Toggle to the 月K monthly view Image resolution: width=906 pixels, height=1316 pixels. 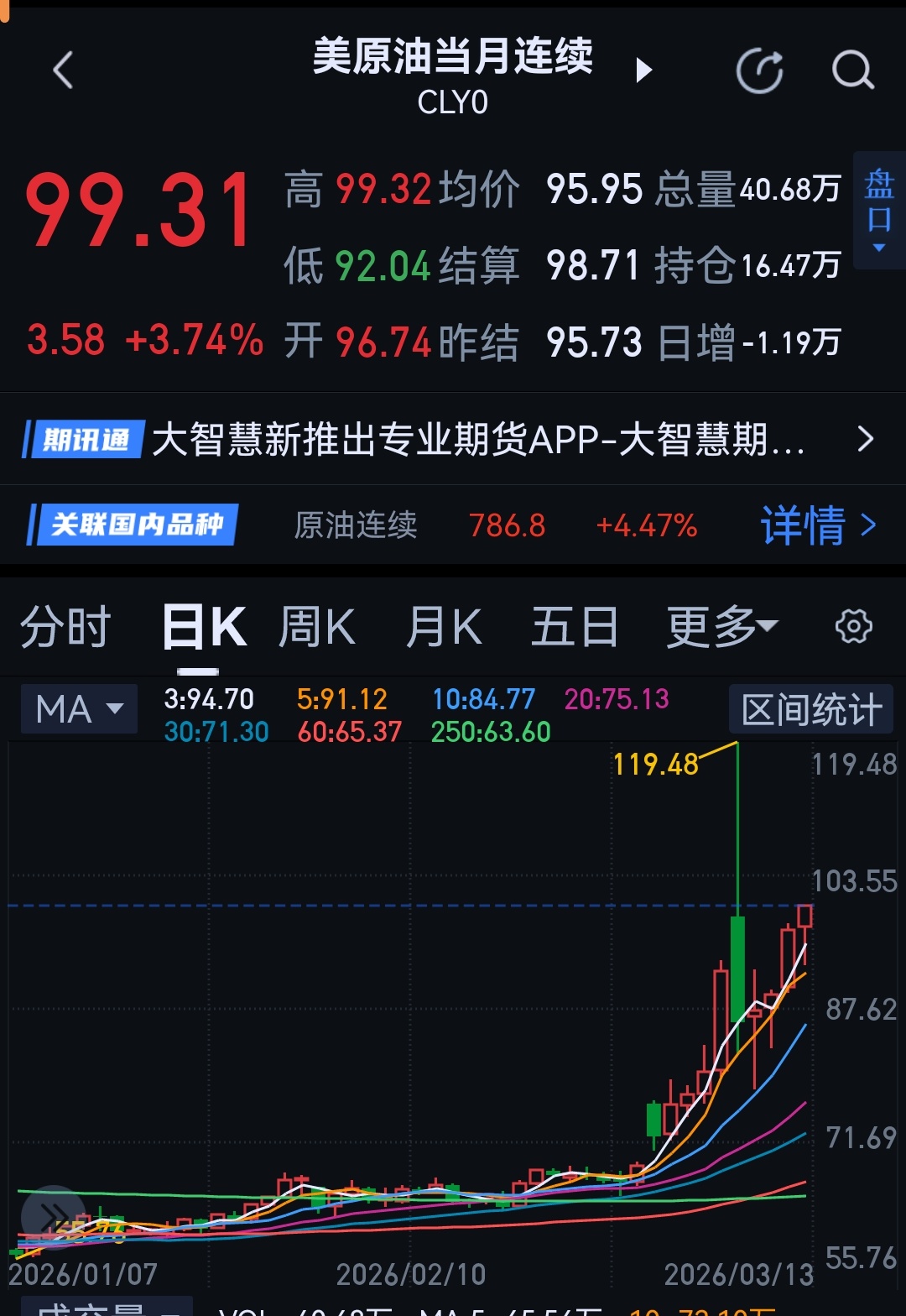(x=445, y=626)
